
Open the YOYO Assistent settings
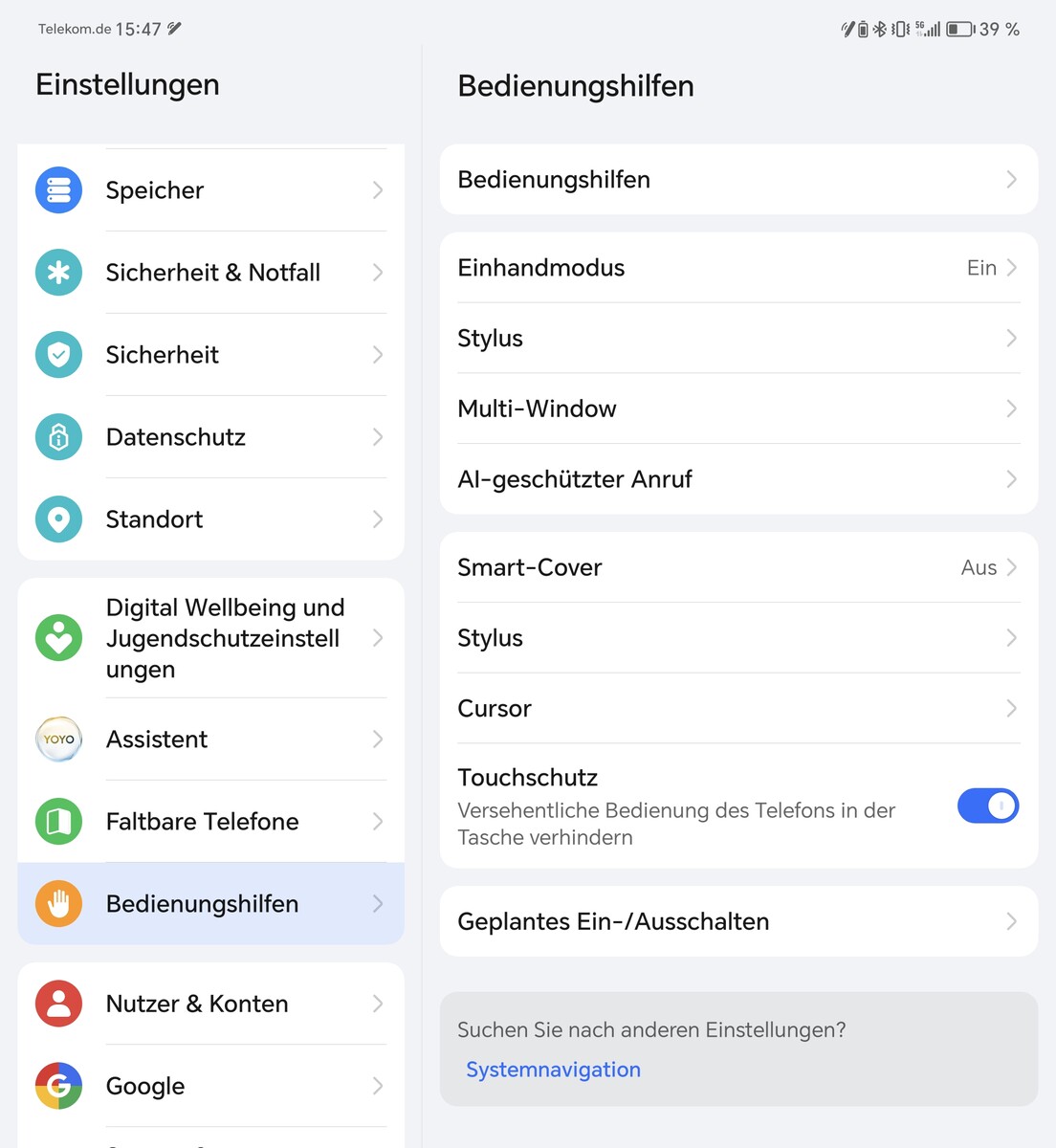[x=210, y=740]
